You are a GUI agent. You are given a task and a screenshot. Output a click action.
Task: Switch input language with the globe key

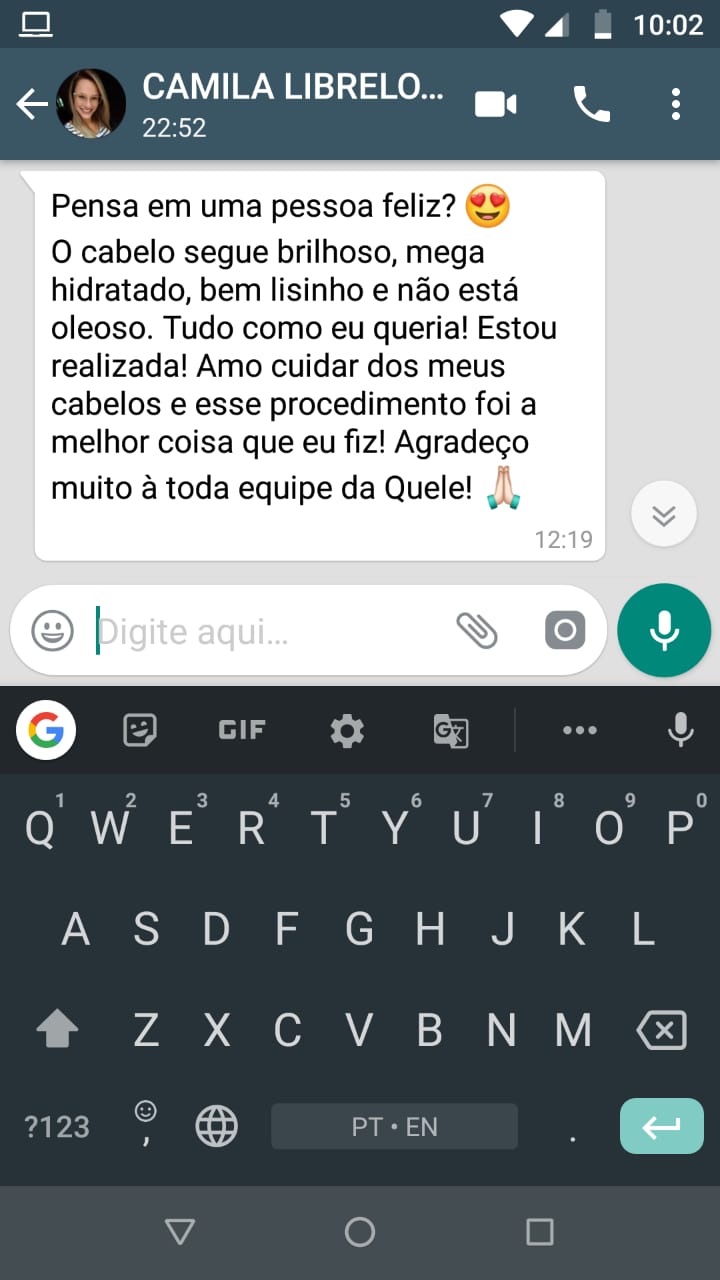point(216,1125)
